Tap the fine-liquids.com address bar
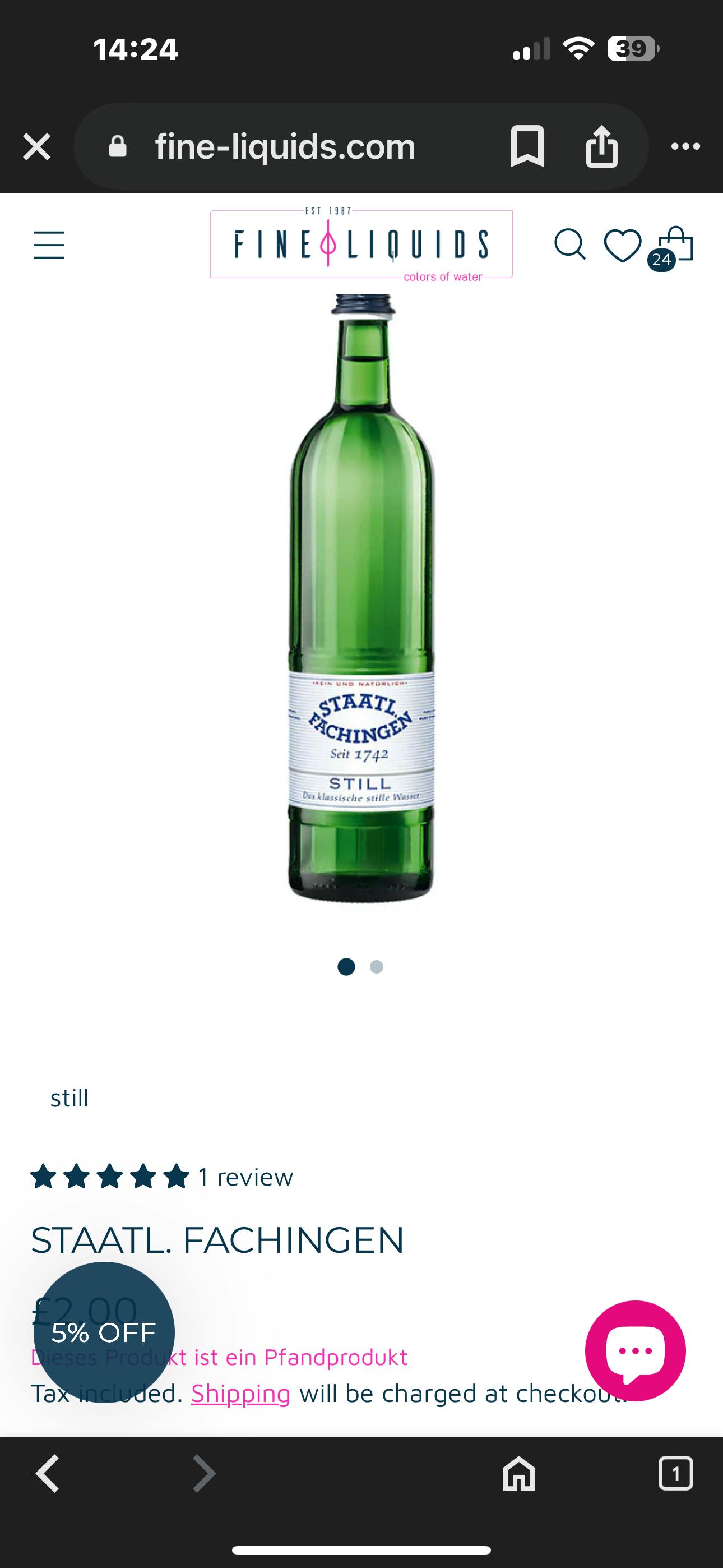723x1568 pixels. coord(285,147)
